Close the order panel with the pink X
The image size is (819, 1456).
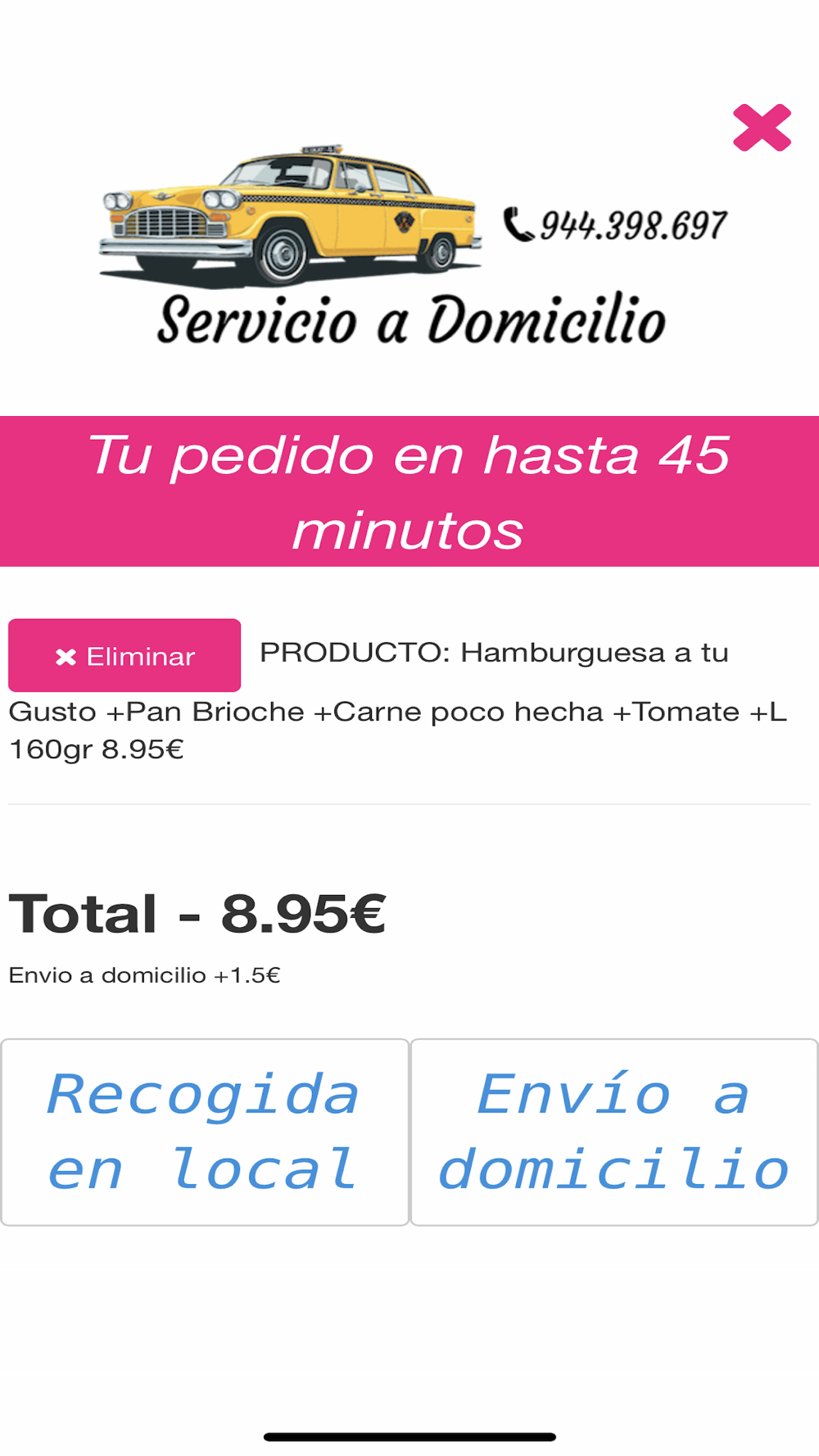point(762,128)
